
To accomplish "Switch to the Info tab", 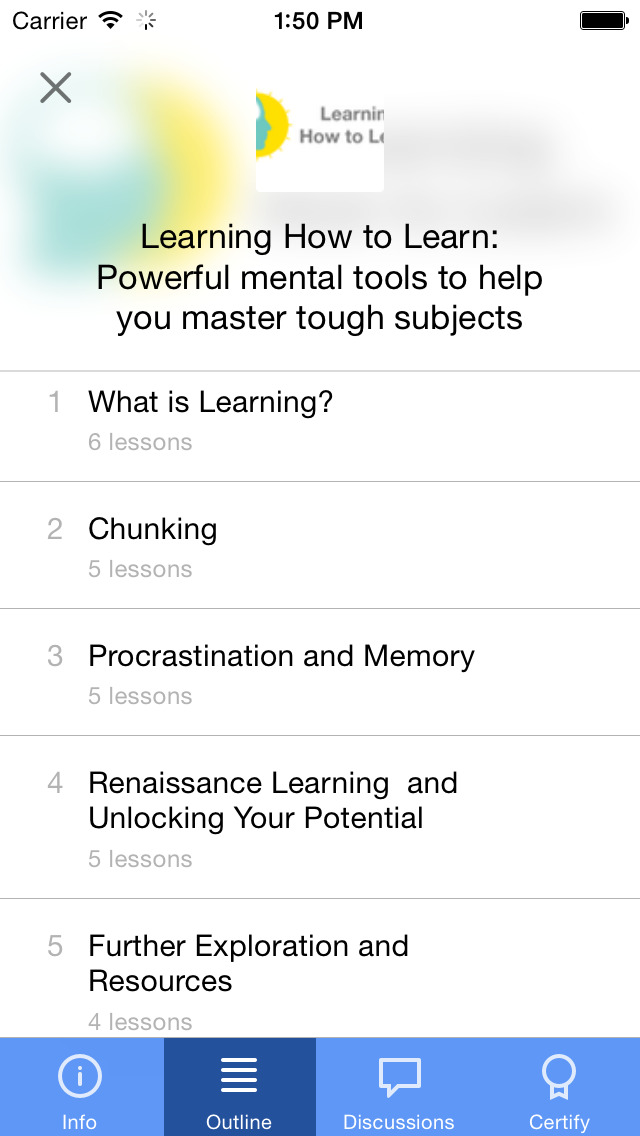I will pyautogui.click(x=80, y=1087).
